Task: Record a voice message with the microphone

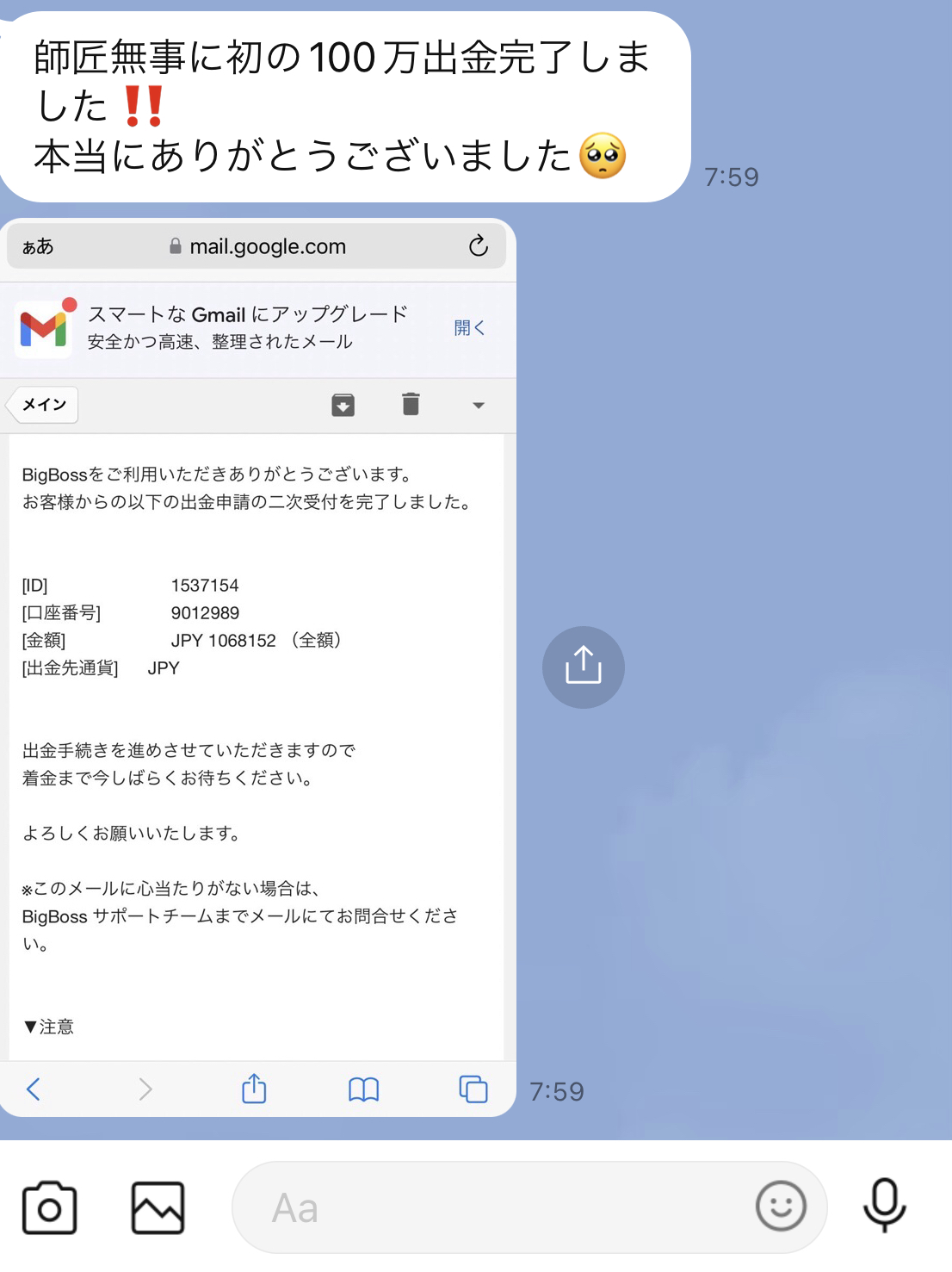Action: pyautogui.click(x=884, y=1206)
